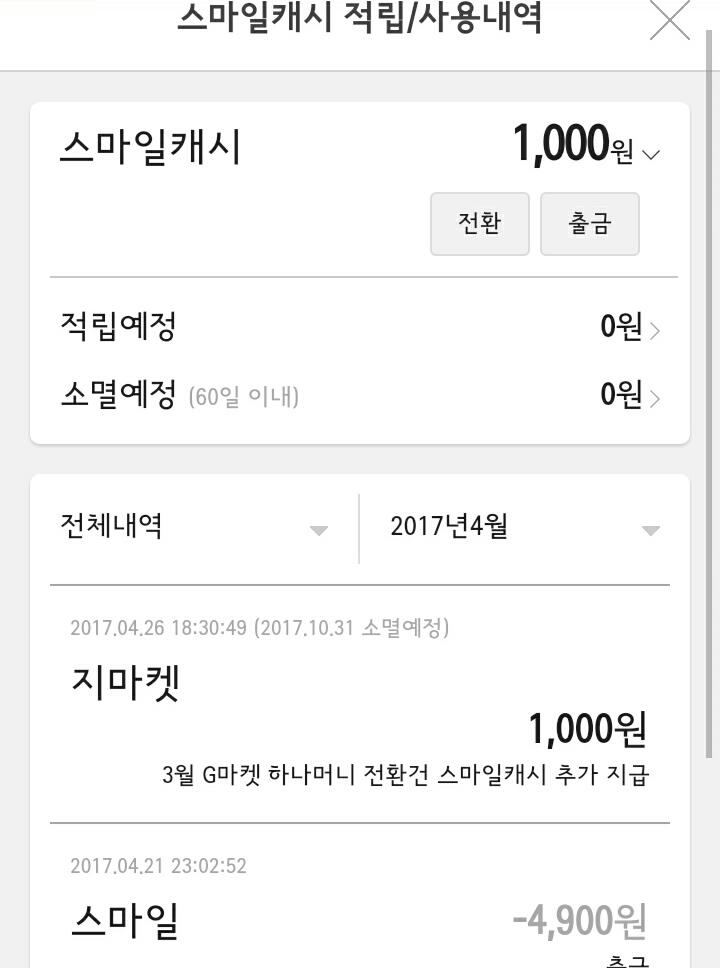This screenshot has width=720, height=968.
Task: Expand the 1,000원 balance details
Action: pyautogui.click(x=651, y=154)
